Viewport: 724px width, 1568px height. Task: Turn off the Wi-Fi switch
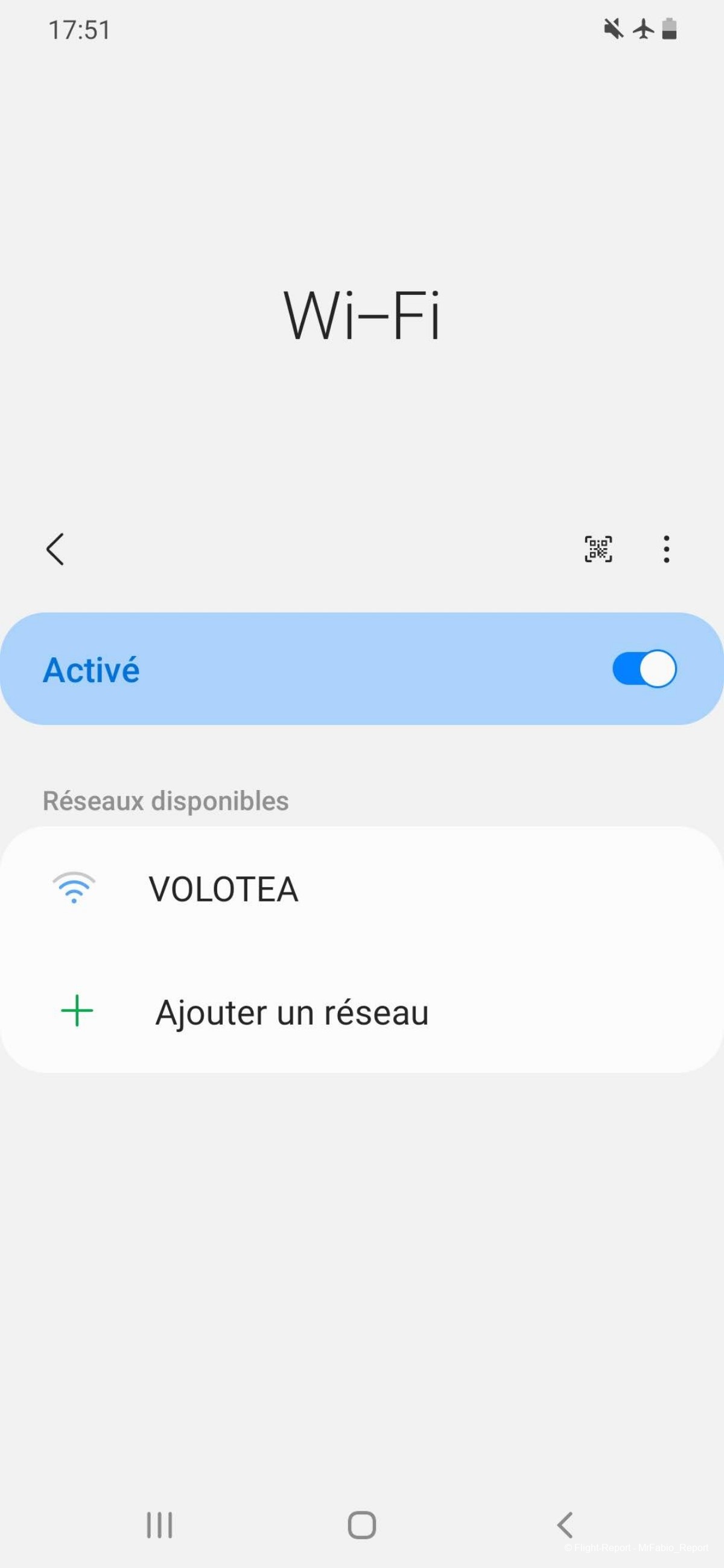point(644,668)
